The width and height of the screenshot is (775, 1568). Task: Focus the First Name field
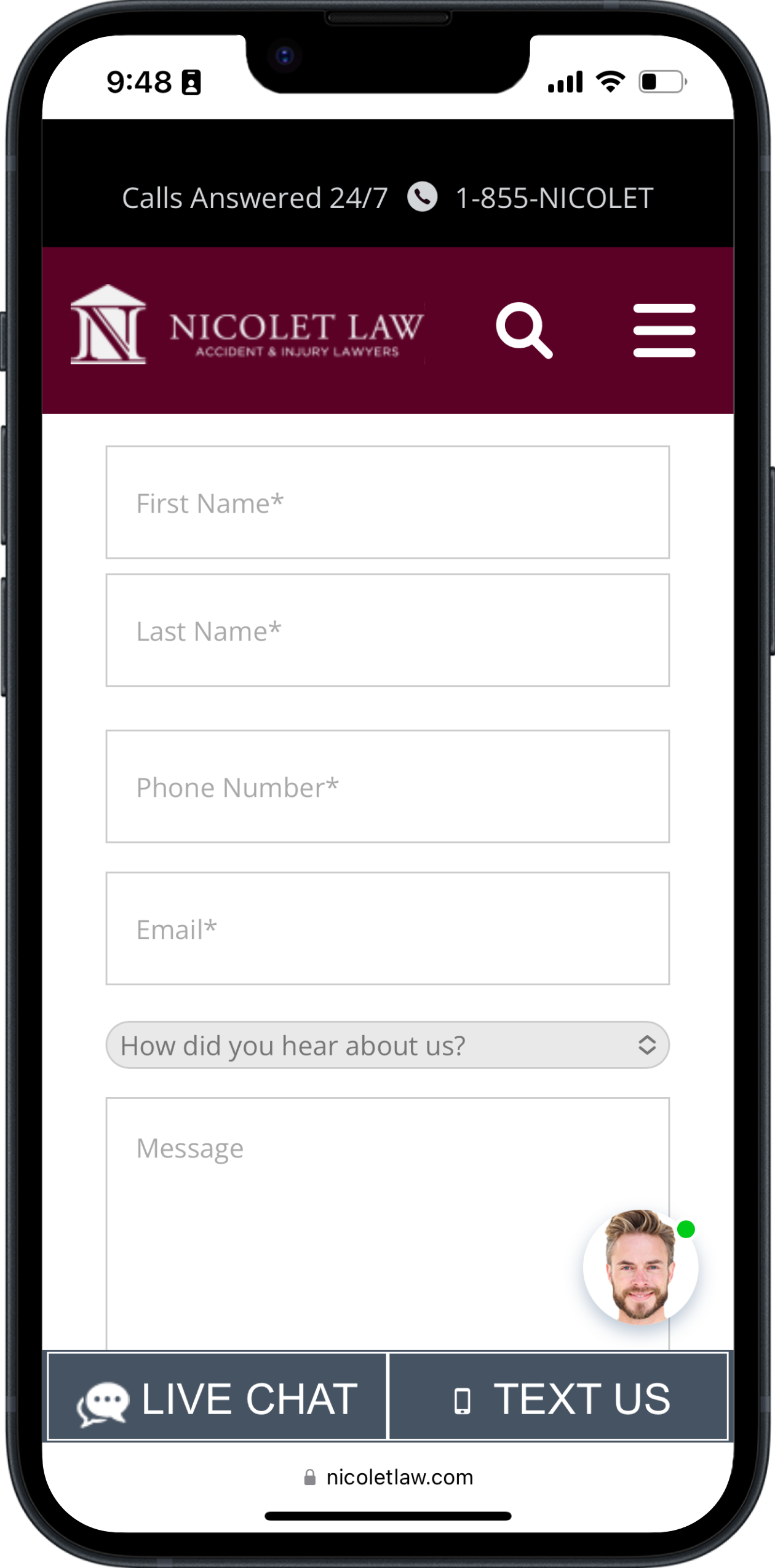pos(387,502)
